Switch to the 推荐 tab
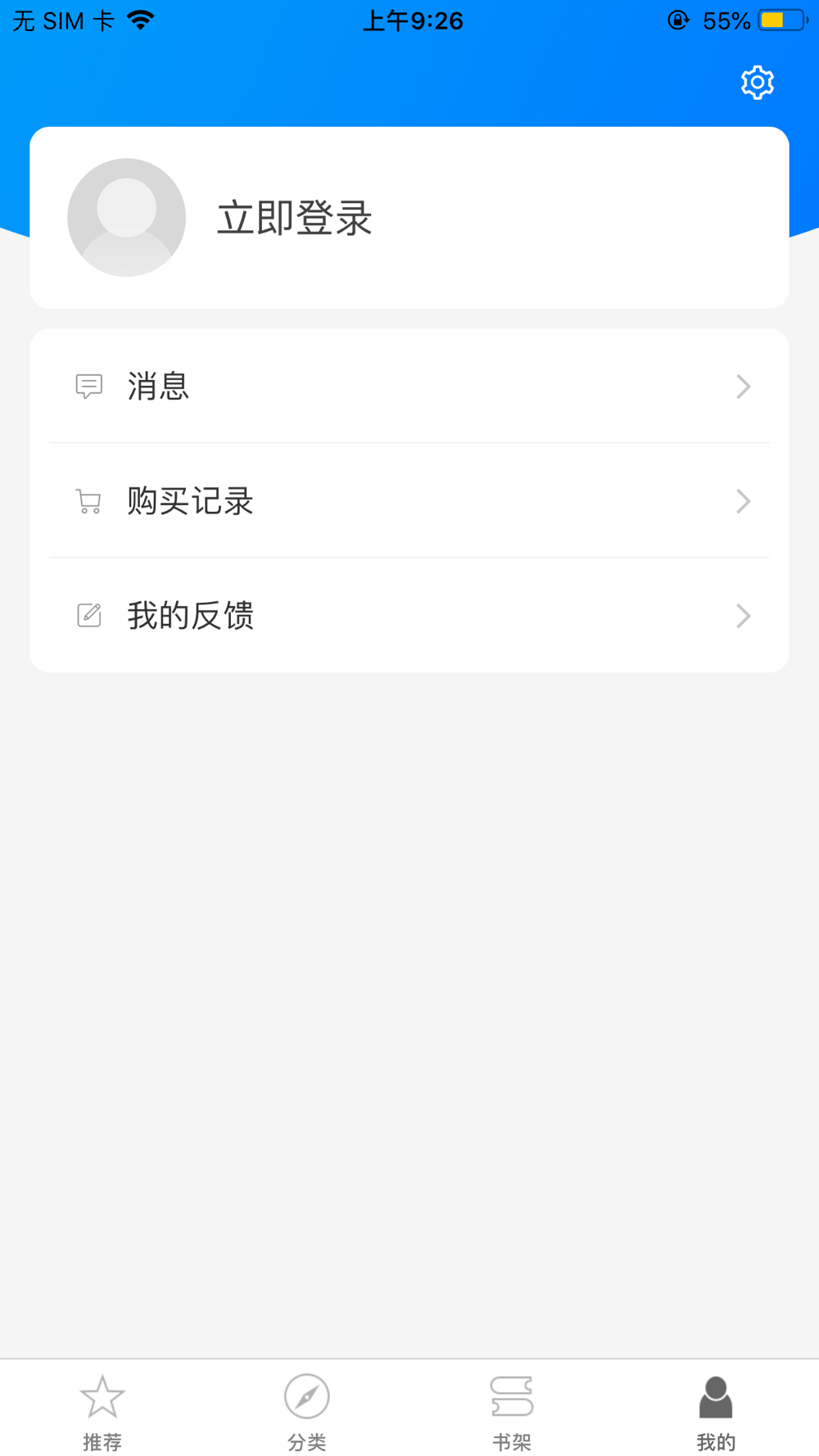This screenshot has width=819, height=1456. pos(102,1413)
